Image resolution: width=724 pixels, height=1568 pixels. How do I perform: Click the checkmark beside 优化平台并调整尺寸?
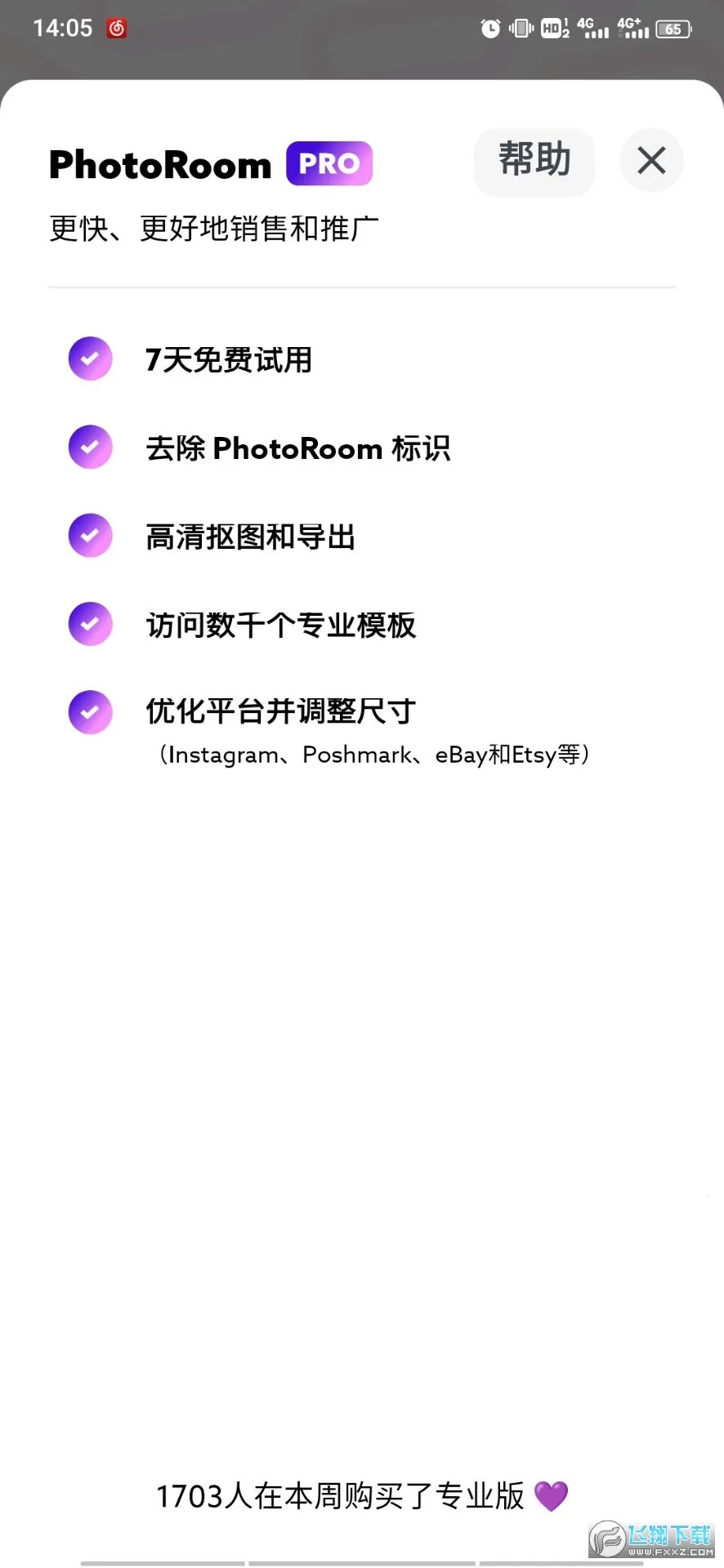click(x=90, y=711)
